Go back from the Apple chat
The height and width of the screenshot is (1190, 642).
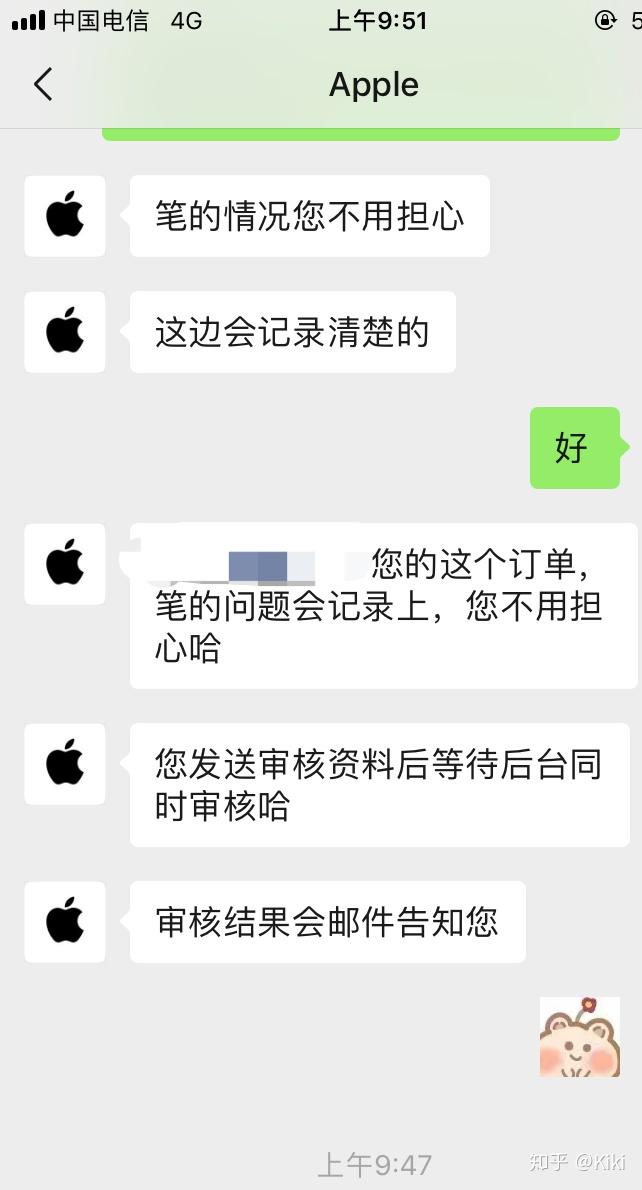(42, 84)
